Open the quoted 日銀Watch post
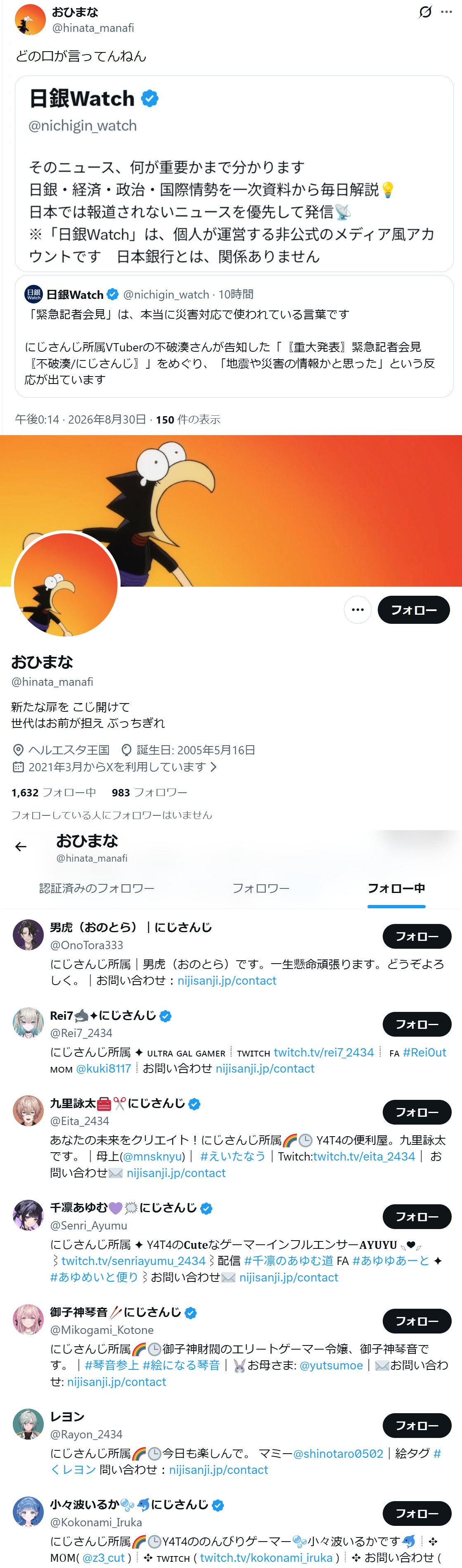462x1568 pixels. click(234, 336)
